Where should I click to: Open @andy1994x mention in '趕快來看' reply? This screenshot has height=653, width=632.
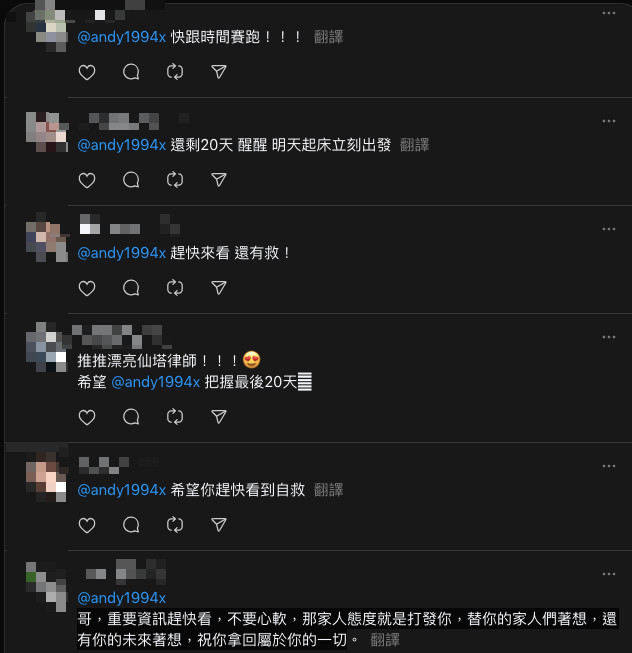[121, 252]
